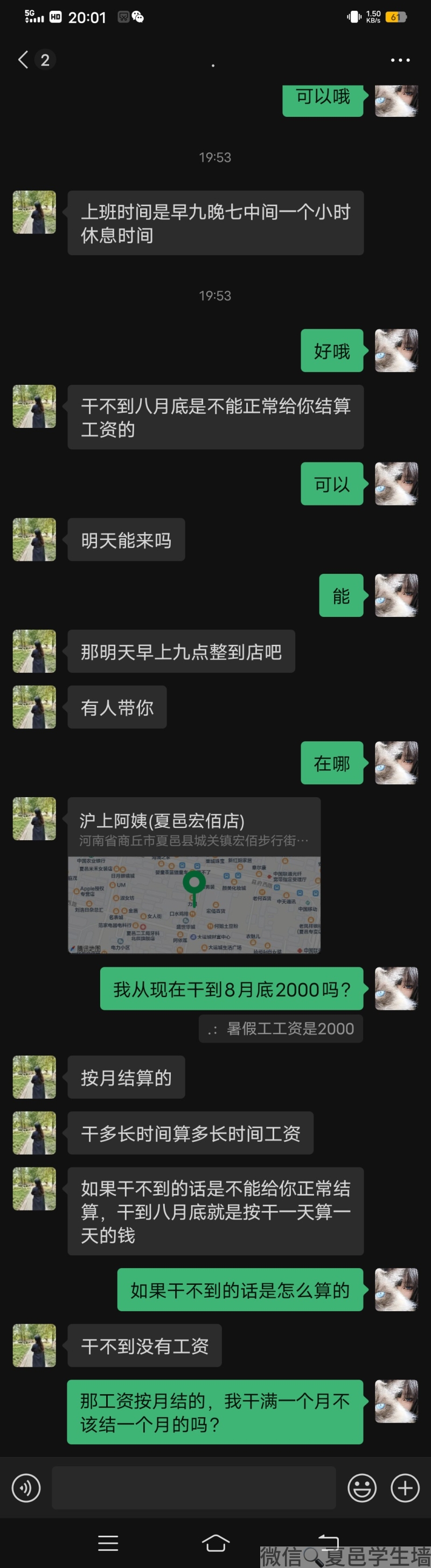Focus the message text field
Screen dimensions: 431x1568
(194, 1488)
